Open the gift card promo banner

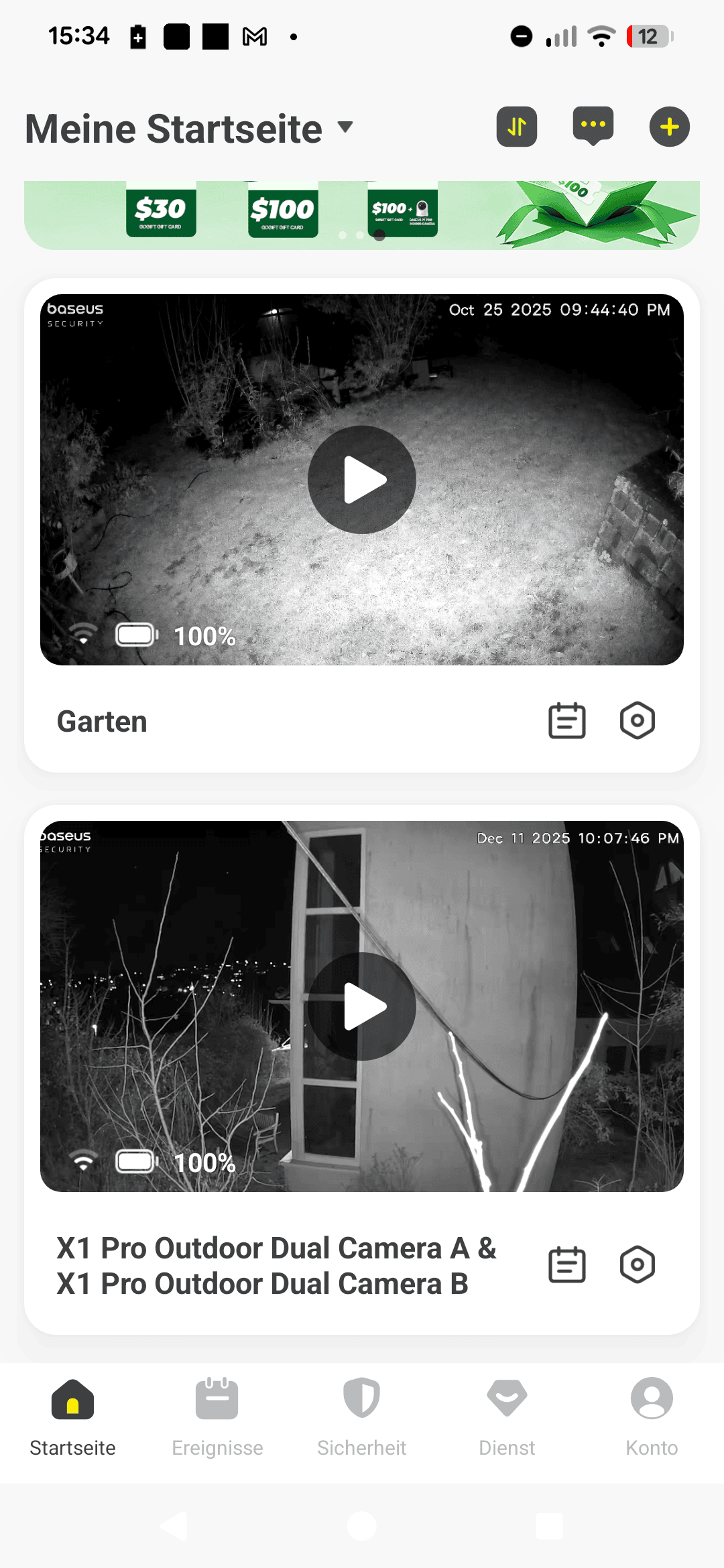coord(362,214)
